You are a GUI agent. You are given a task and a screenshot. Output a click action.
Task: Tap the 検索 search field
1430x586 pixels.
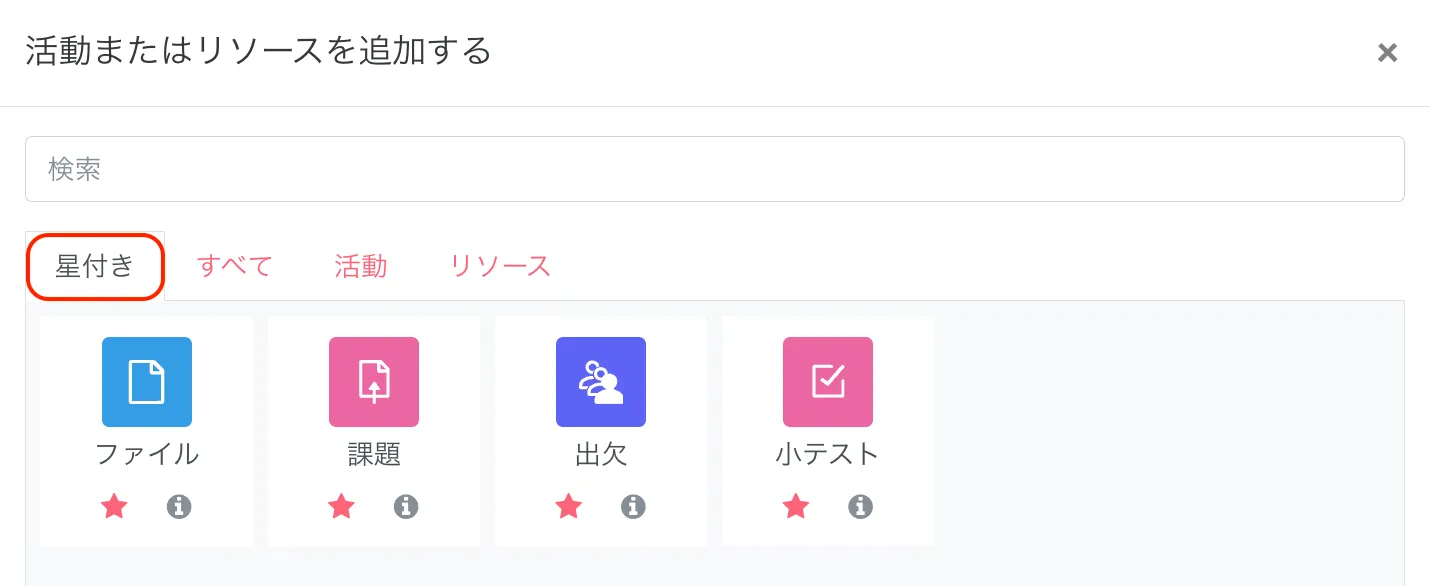point(714,169)
